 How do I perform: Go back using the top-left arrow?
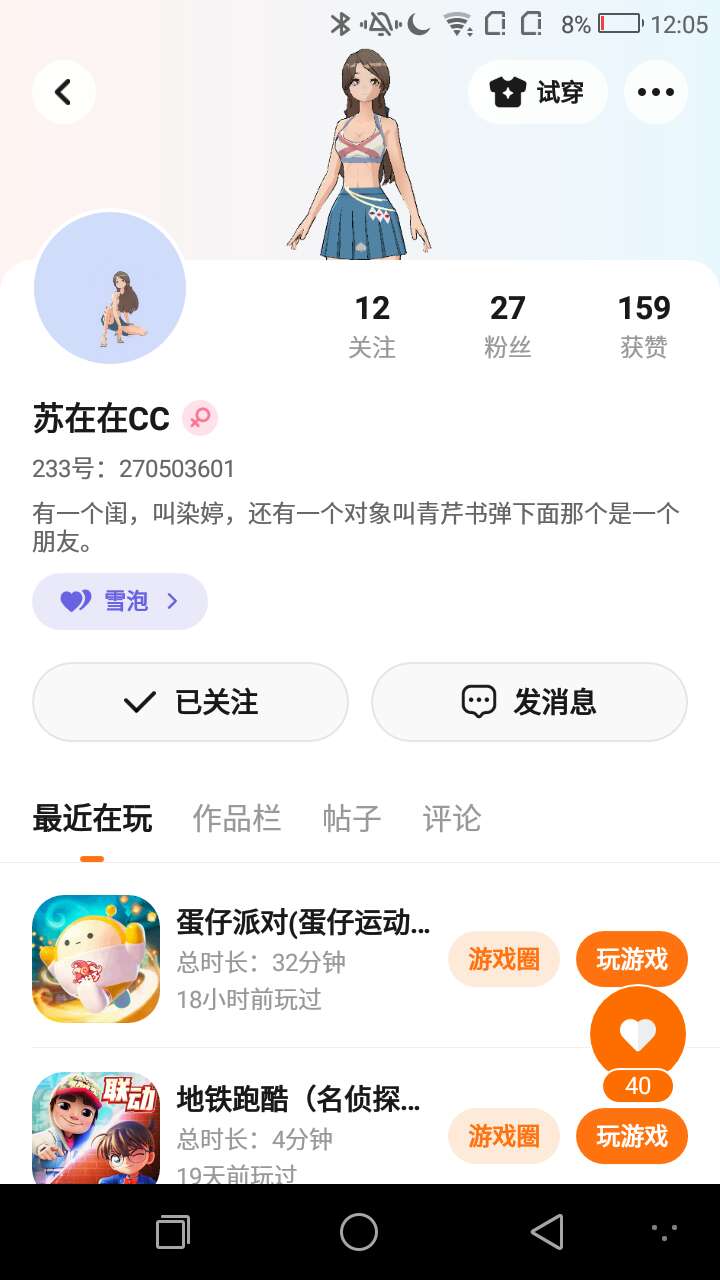[63, 92]
